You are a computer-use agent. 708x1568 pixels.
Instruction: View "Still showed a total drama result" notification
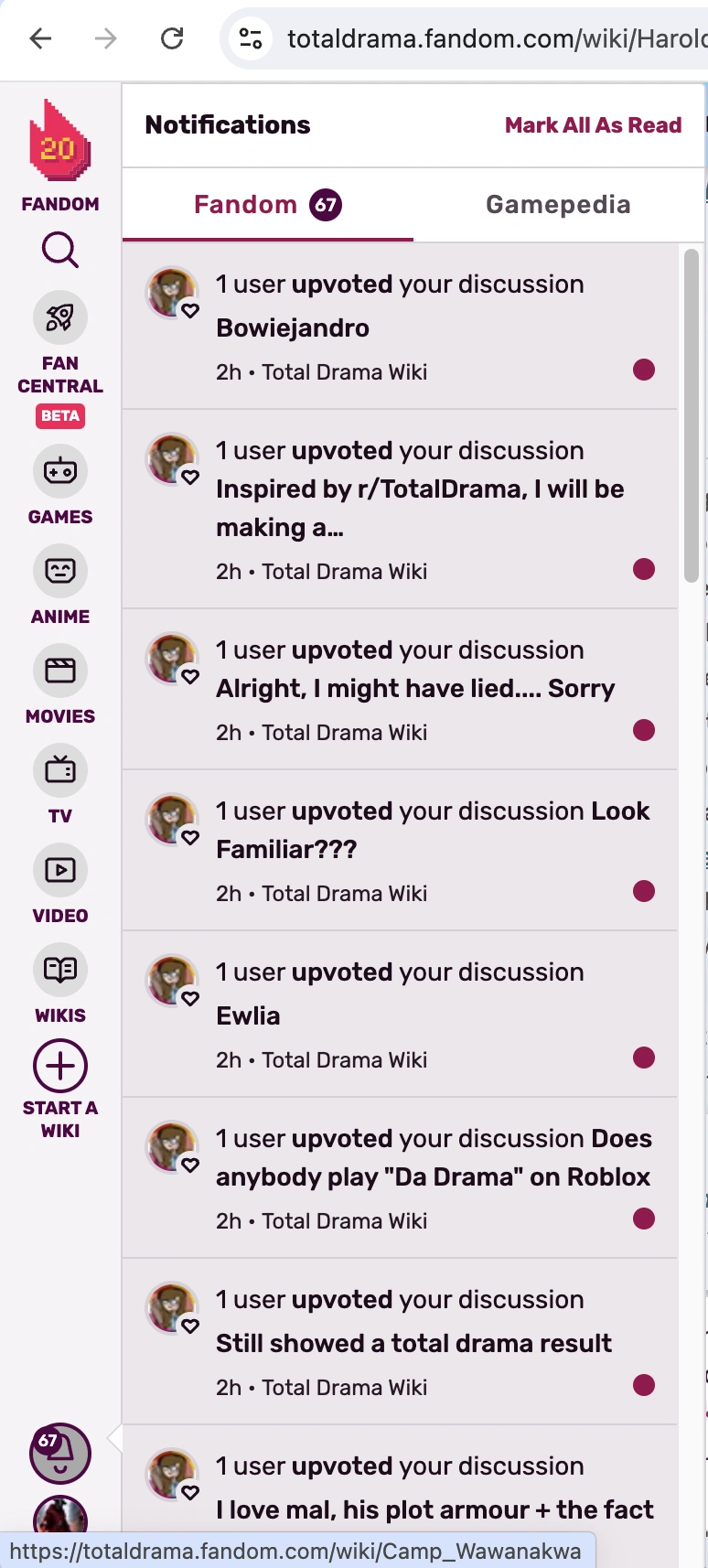tap(400, 1342)
